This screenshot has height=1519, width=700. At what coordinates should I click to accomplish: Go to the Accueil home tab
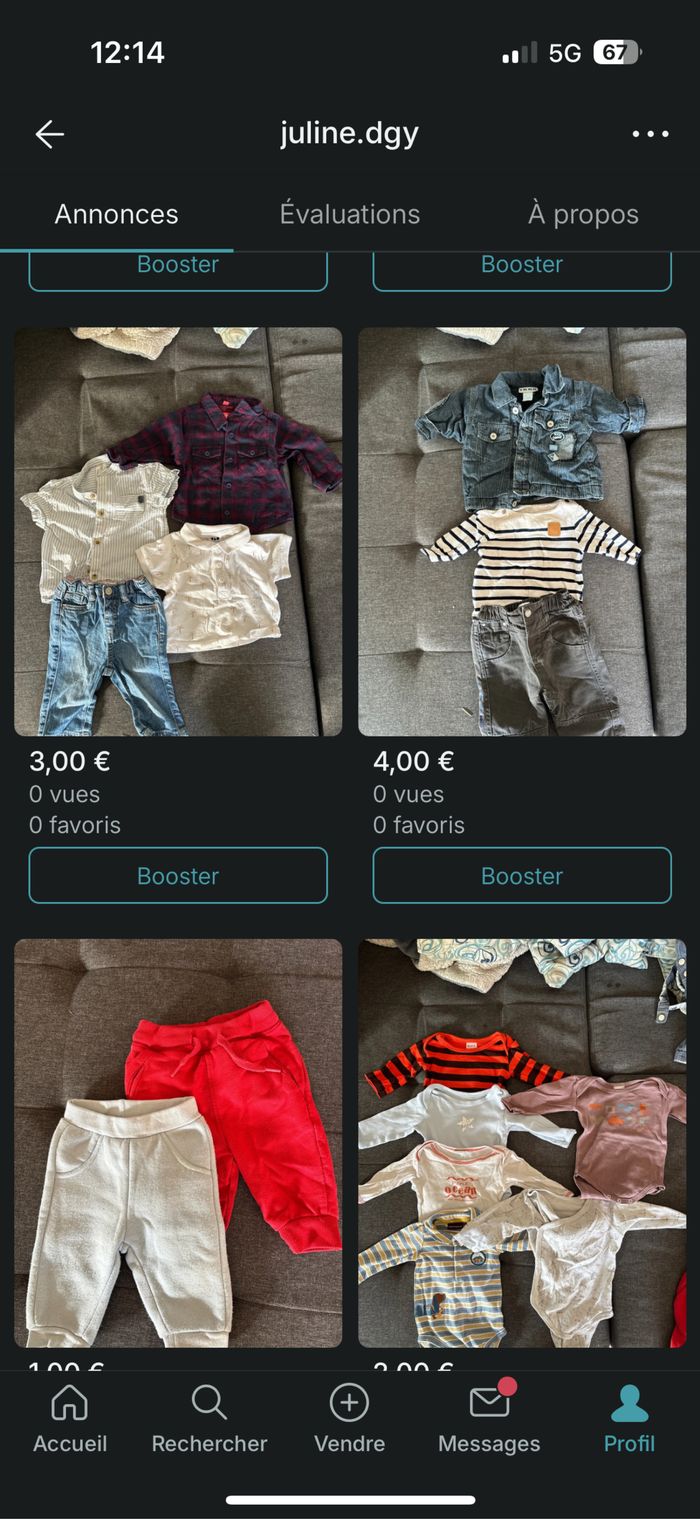pyautogui.click(x=70, y=1419)
